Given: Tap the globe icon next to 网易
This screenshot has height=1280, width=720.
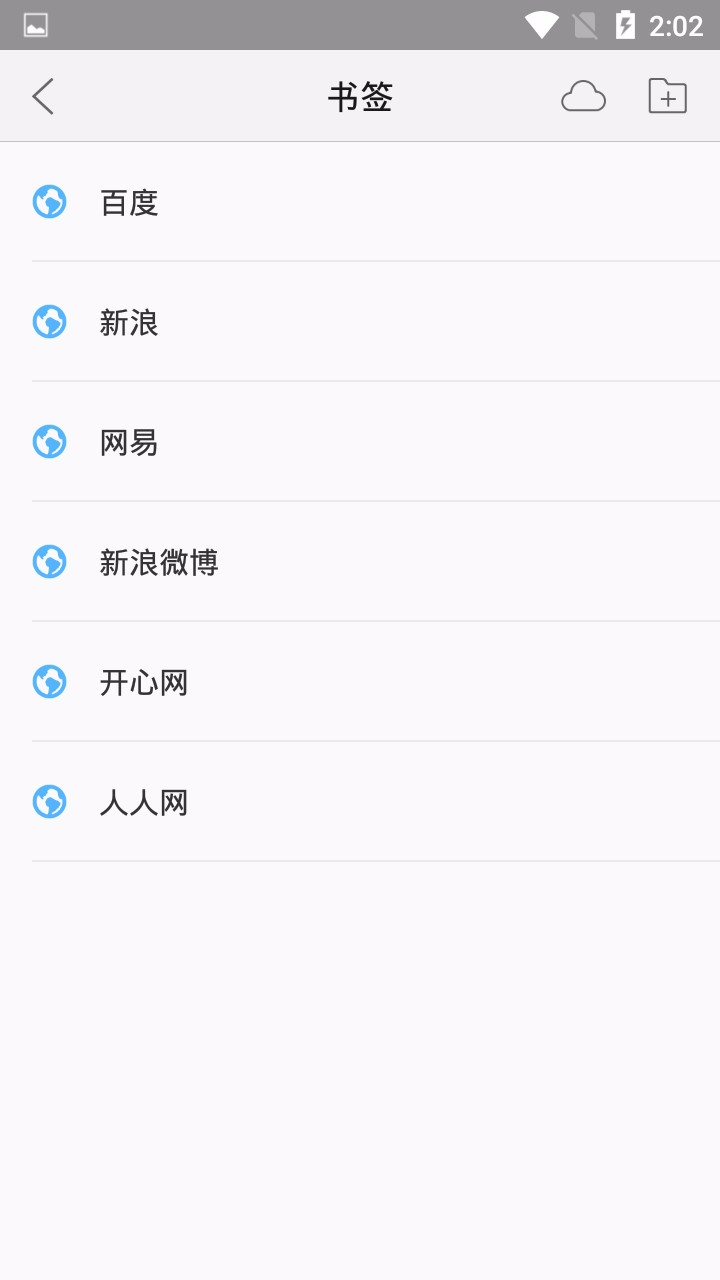Looking at the screenshot, I should coord(48,442).
